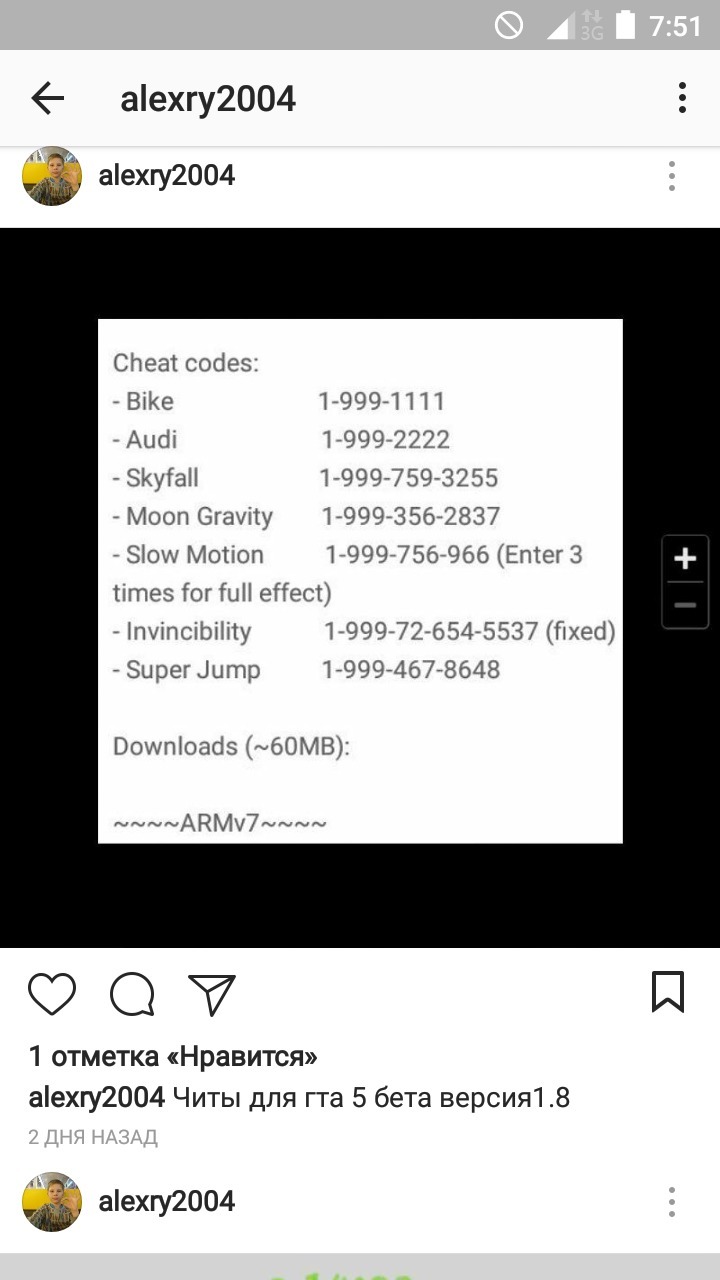
Task: Open alexry2004 profile from top post header
Action: [166, 176]
